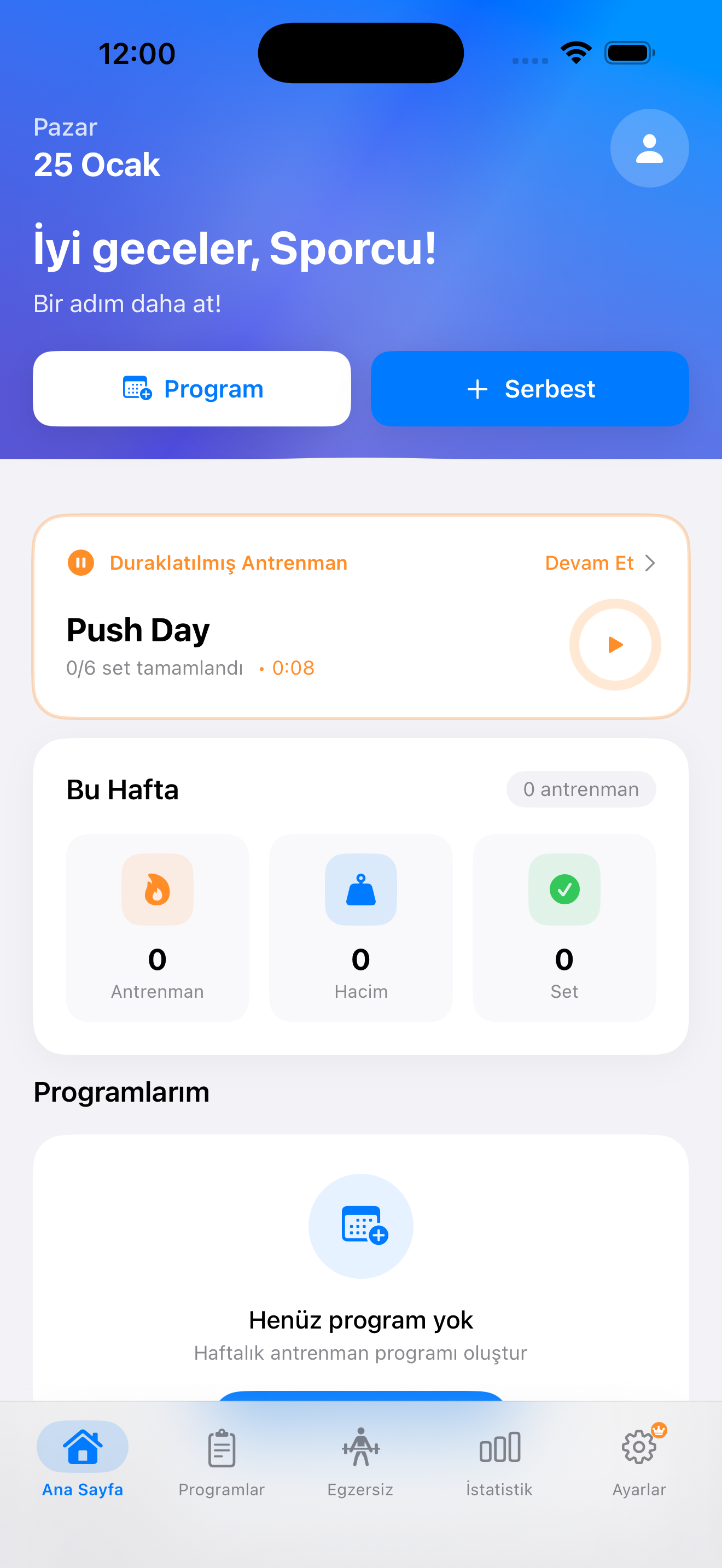Open the calendar-plus icon under Programlarım
The width and height of the screenshot is (722, 1568).
point(360,1225)
